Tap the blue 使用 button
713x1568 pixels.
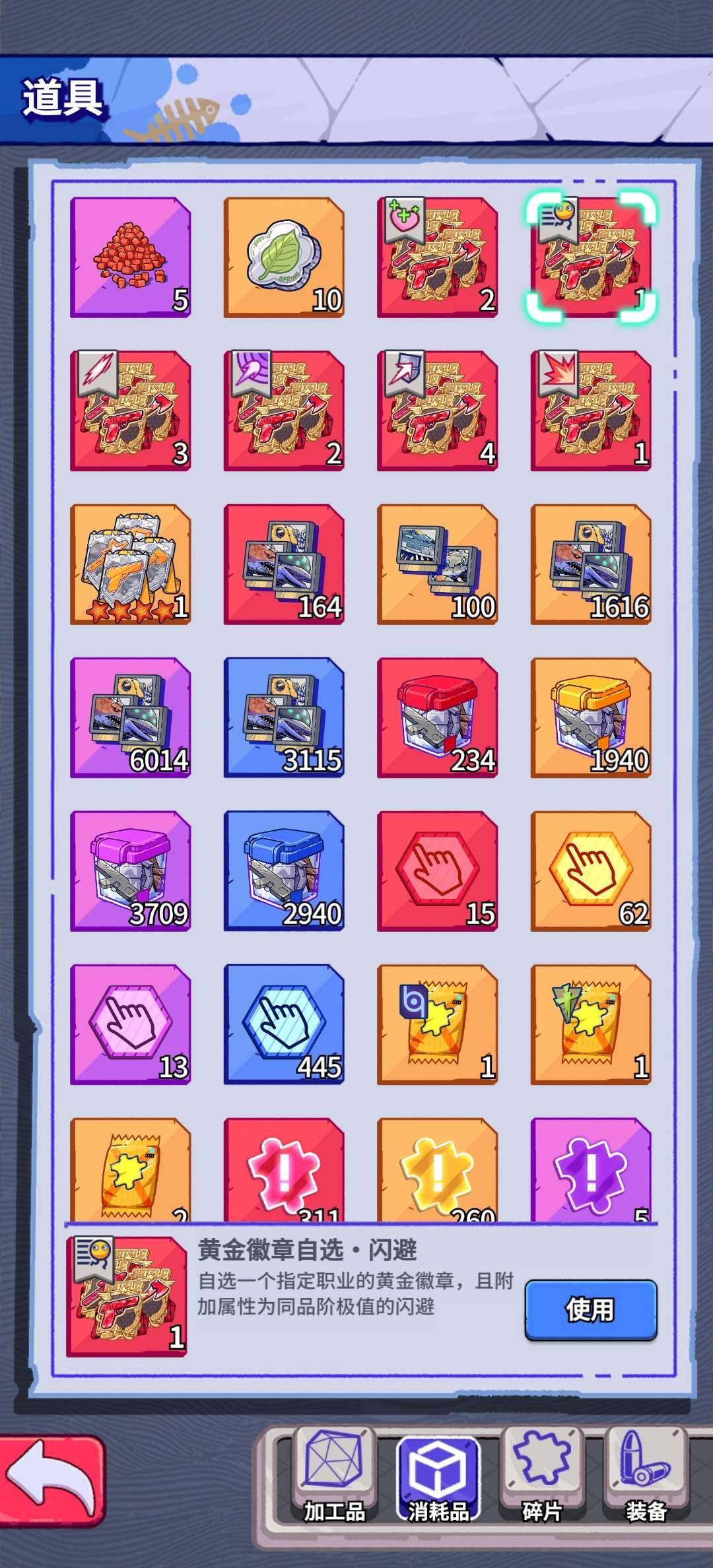[591, 1310]
